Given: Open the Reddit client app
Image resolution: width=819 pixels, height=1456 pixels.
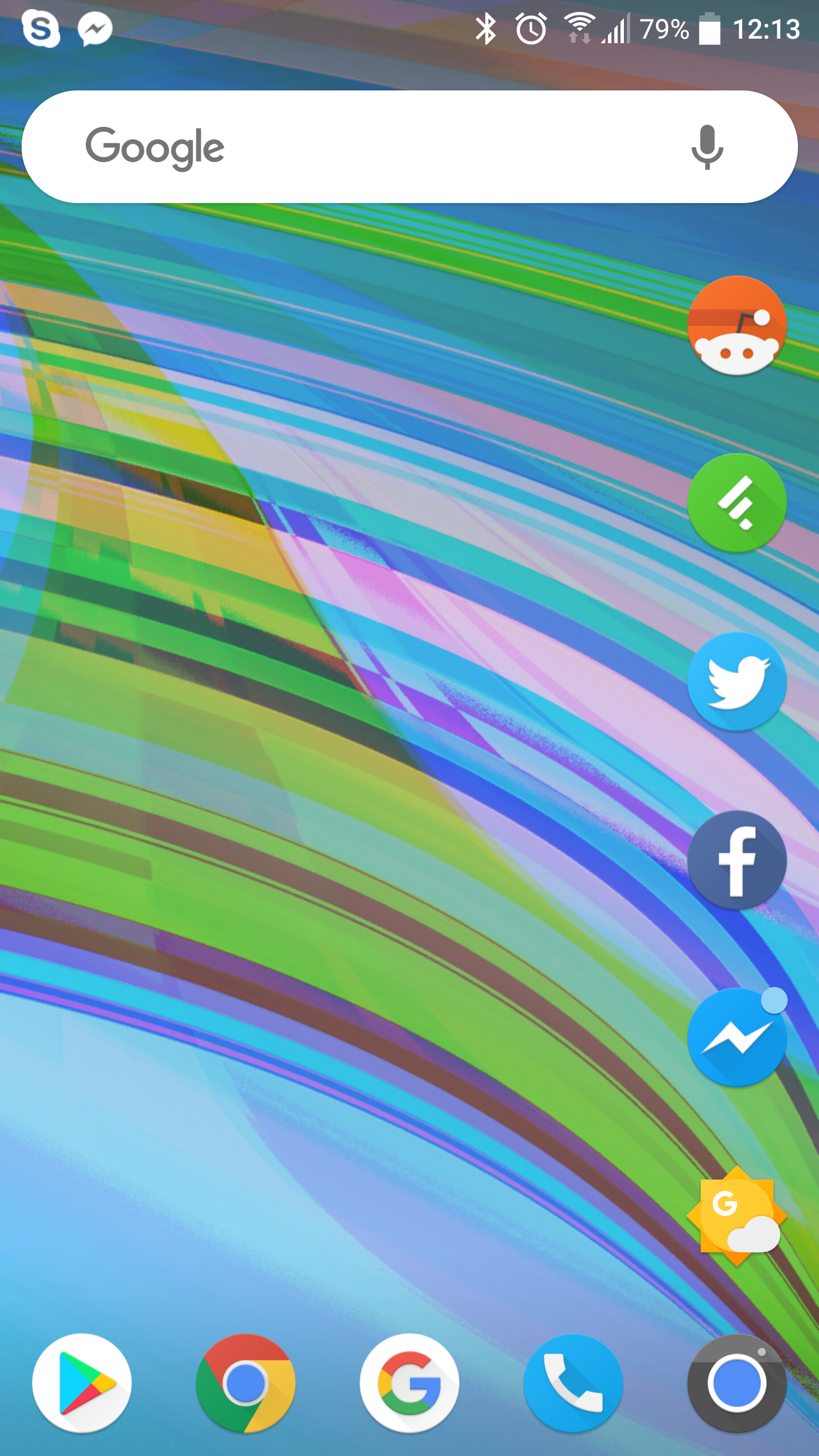Looking at the screenshot, I should pos(737,325).
